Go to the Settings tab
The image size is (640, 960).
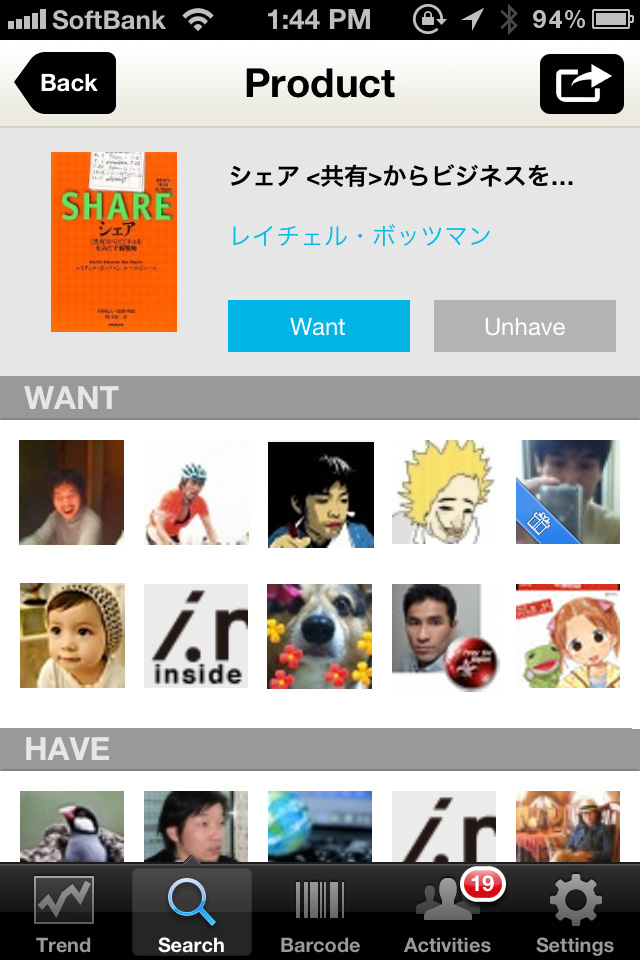click(x=574, y=913)
